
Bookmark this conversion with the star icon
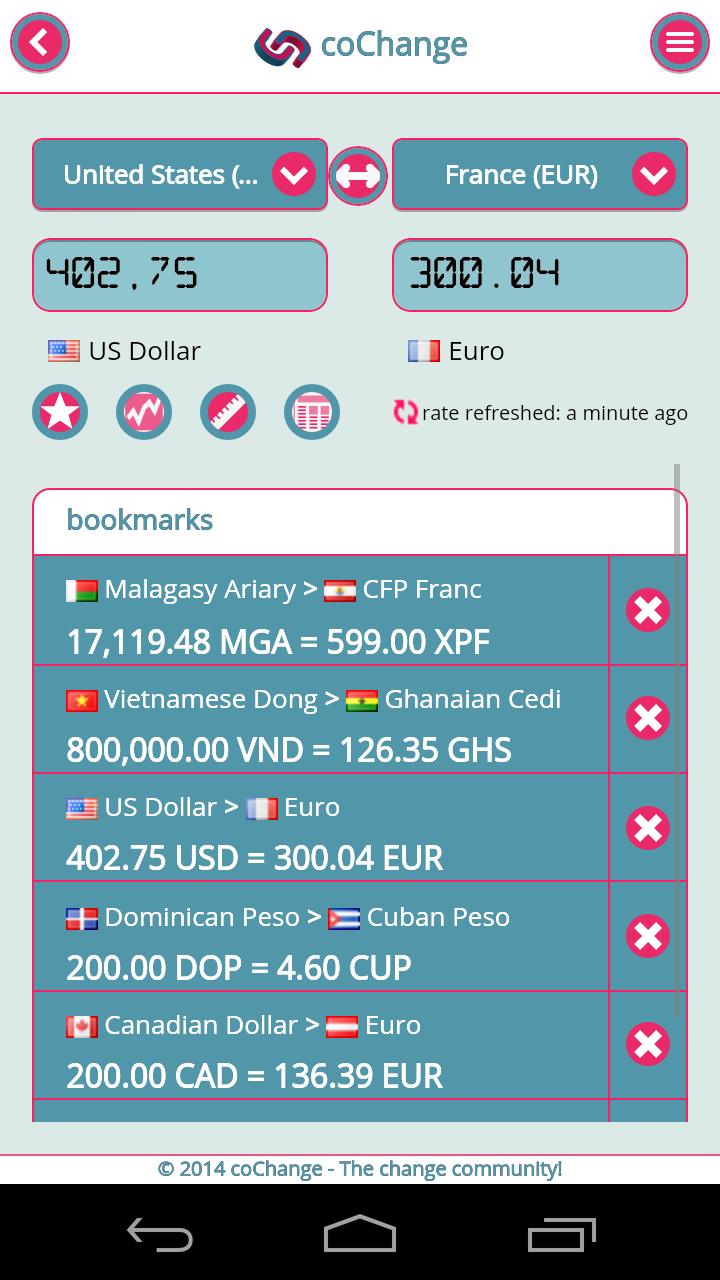[60, 412]
